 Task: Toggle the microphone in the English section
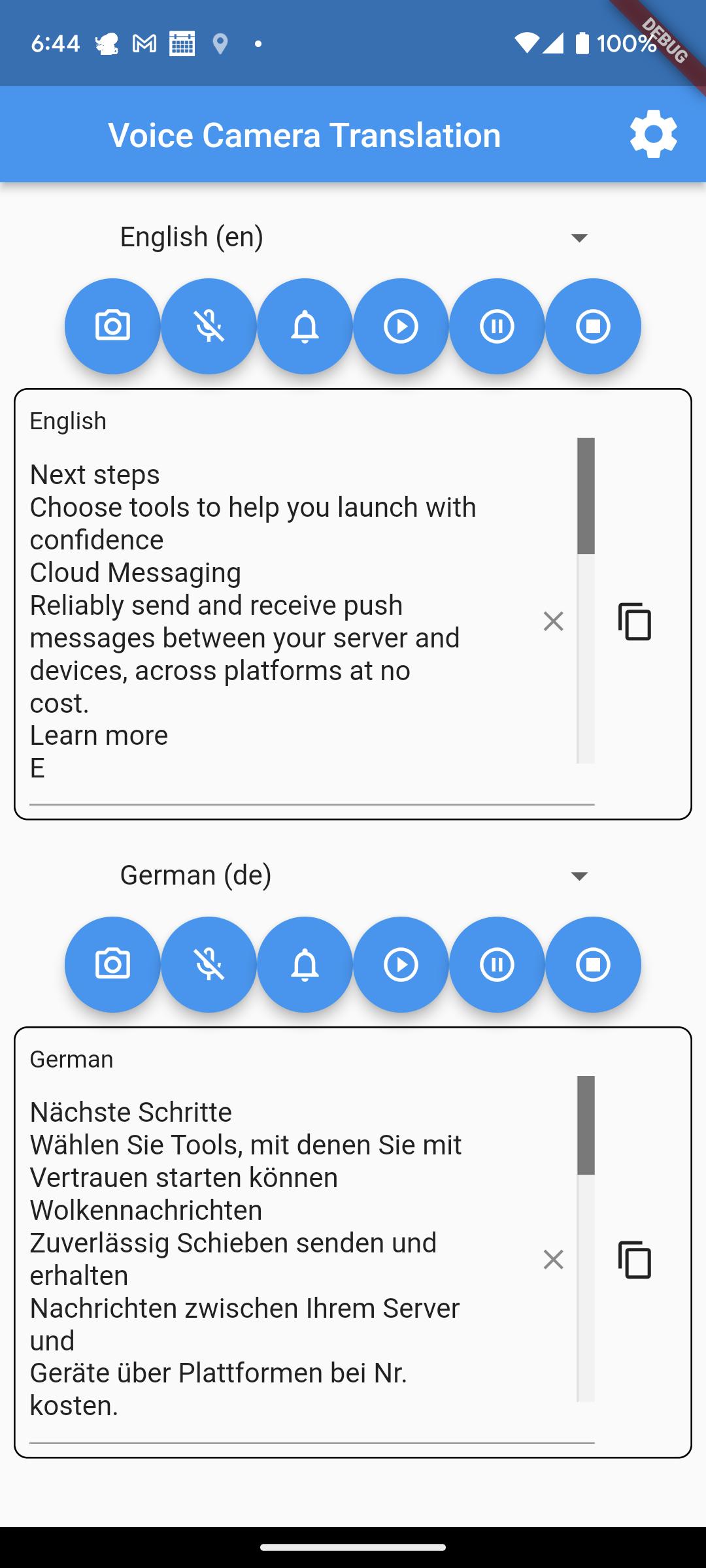pos(209,326)
